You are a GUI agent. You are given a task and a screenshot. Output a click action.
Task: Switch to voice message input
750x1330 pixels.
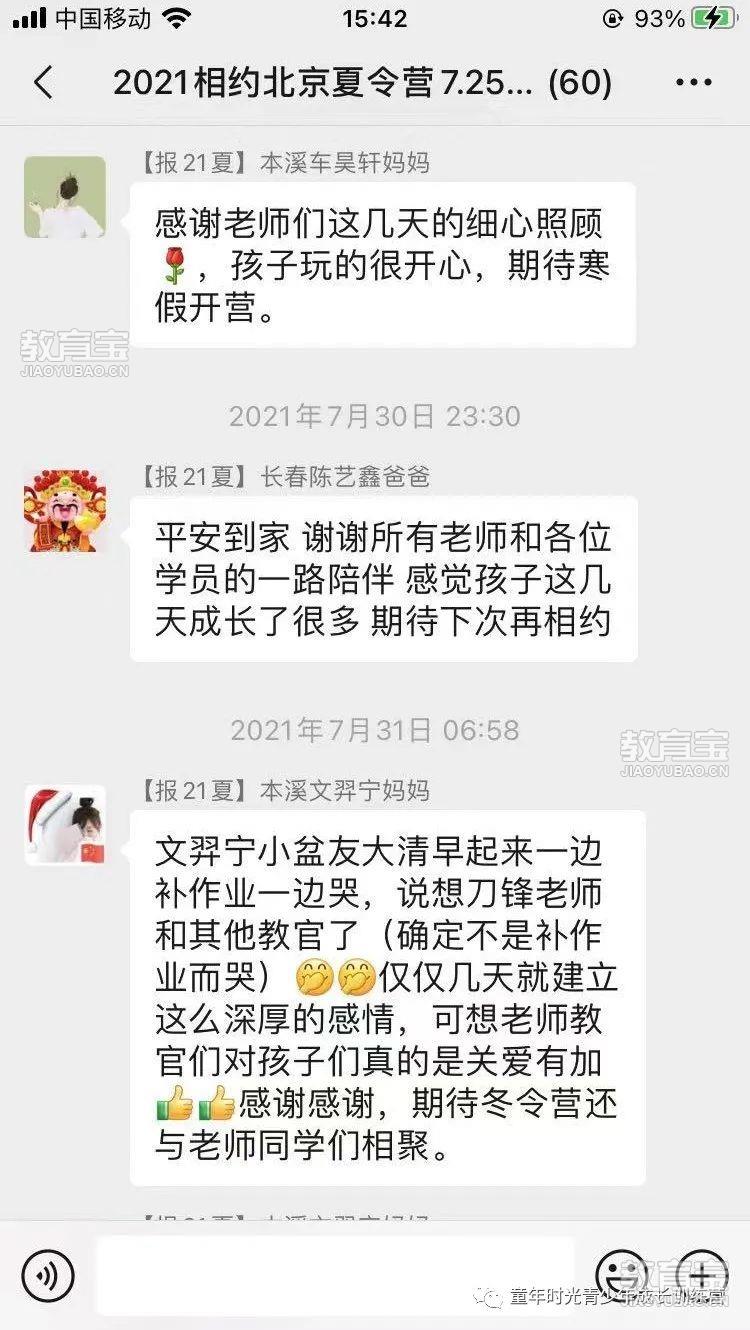click(x=48, y=1277)
